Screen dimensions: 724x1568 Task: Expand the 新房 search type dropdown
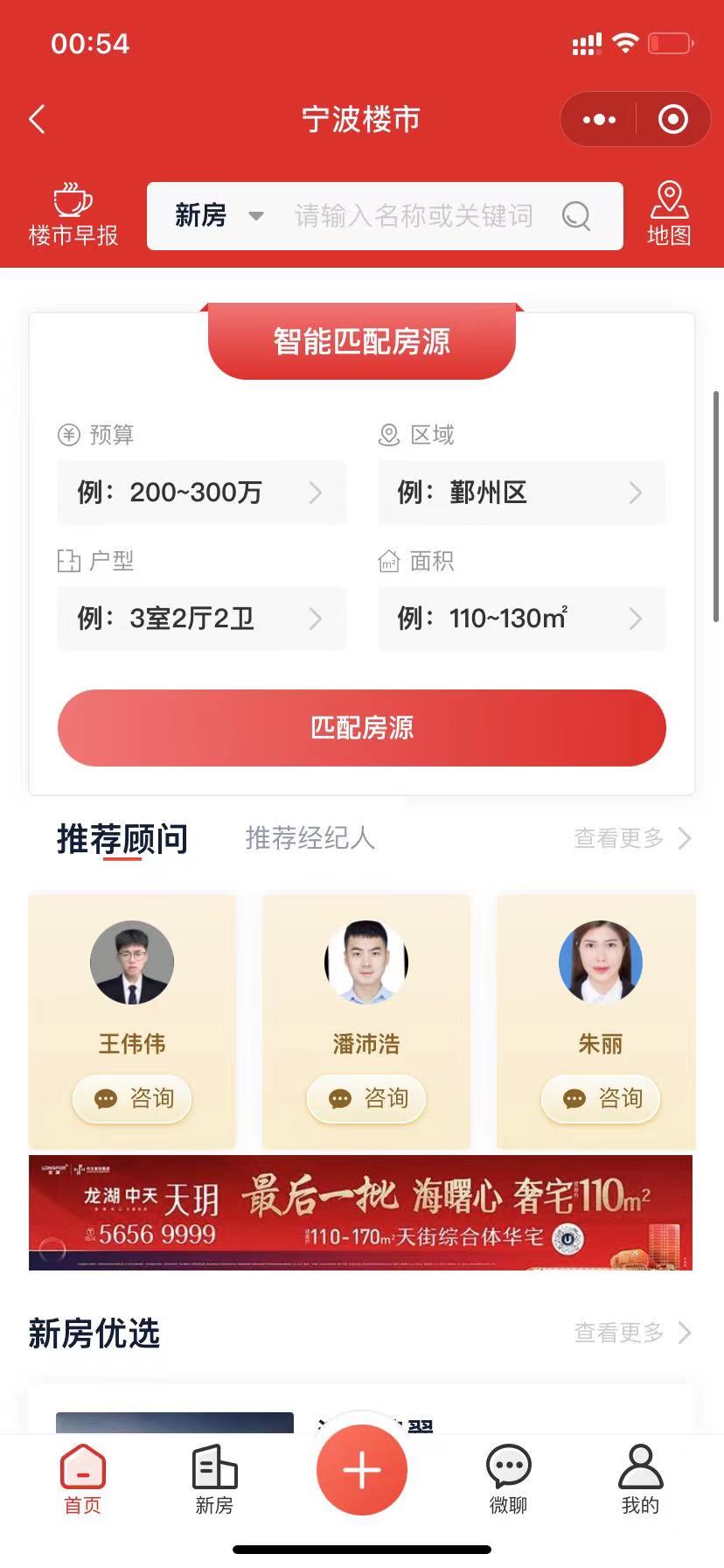click(x=219, y=215)
